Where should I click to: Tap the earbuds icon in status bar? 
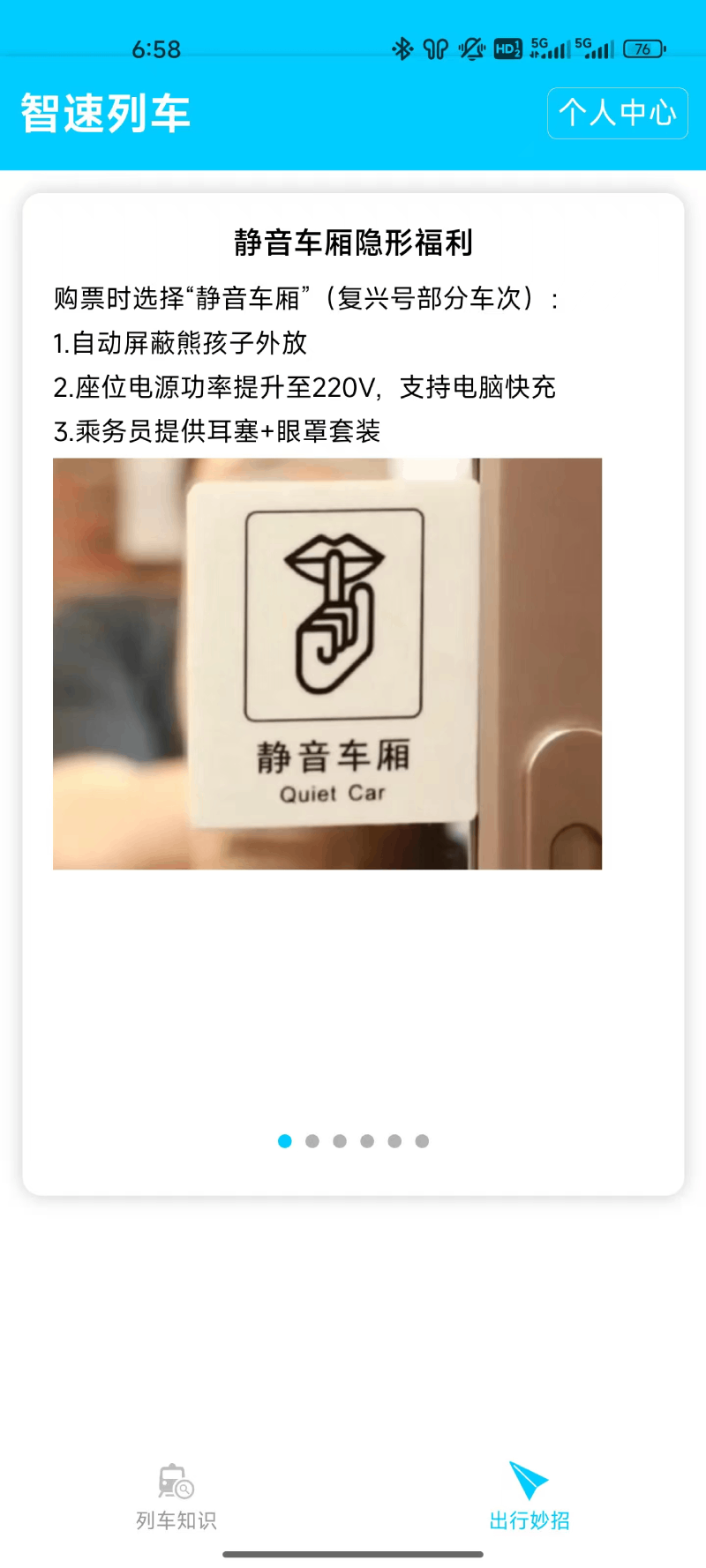pos(438,49)
